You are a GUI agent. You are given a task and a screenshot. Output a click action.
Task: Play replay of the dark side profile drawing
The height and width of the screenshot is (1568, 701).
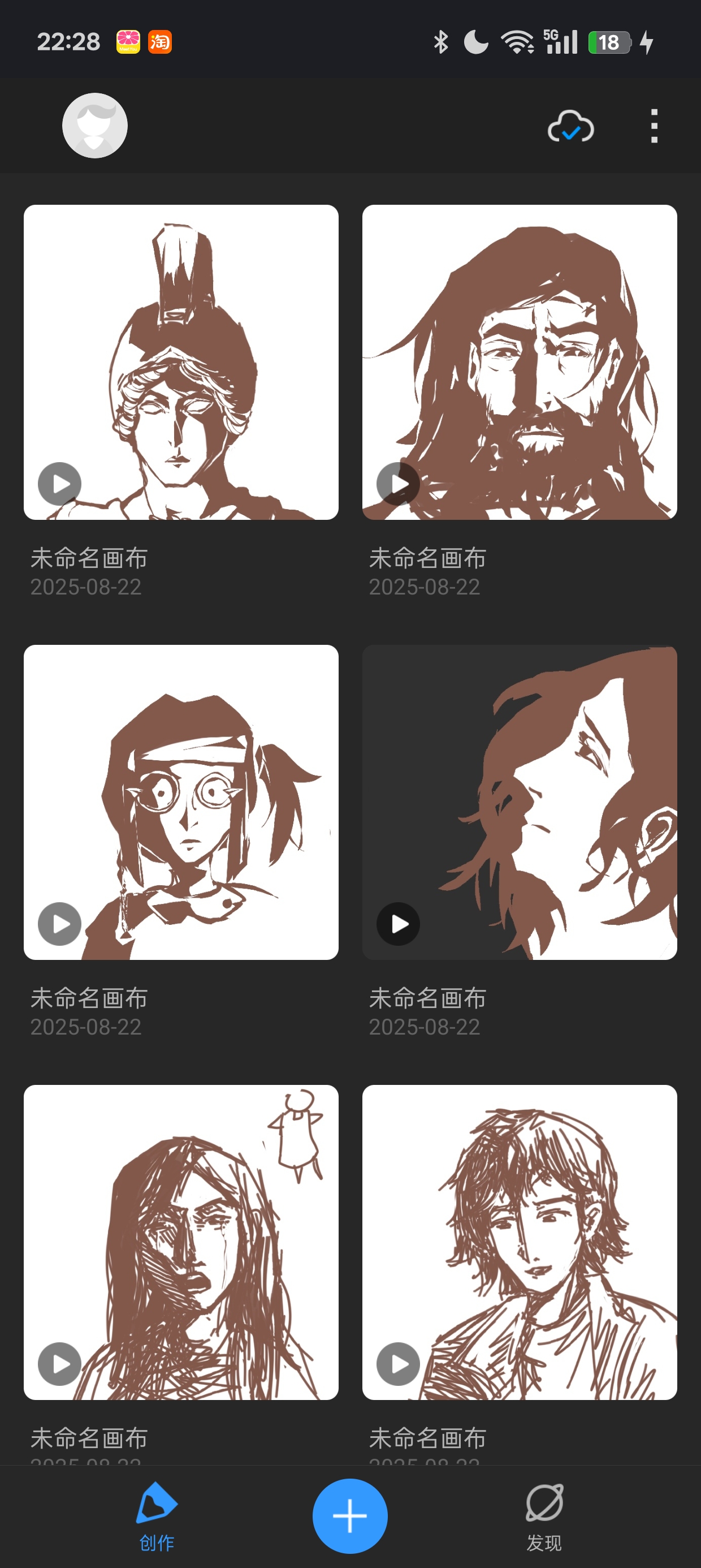pyautogui.click(x=398, y=924)
